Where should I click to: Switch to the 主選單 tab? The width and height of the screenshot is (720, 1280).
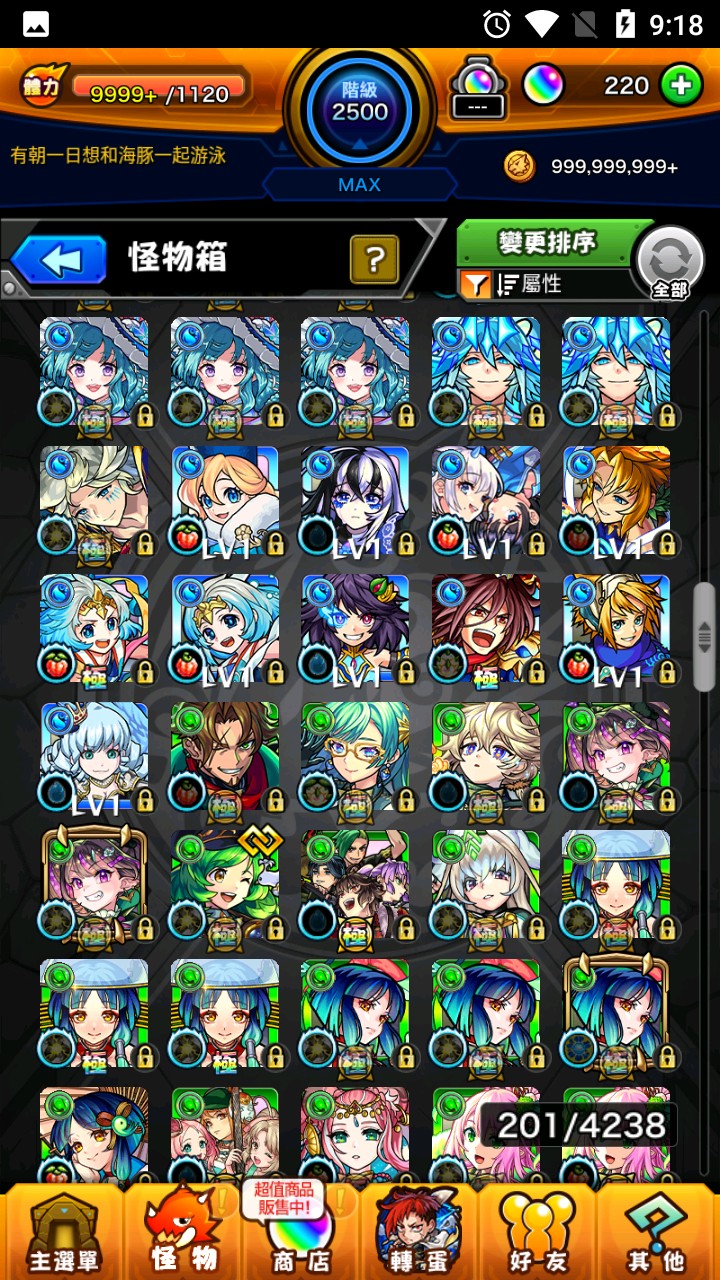(x=62, y=1232)
